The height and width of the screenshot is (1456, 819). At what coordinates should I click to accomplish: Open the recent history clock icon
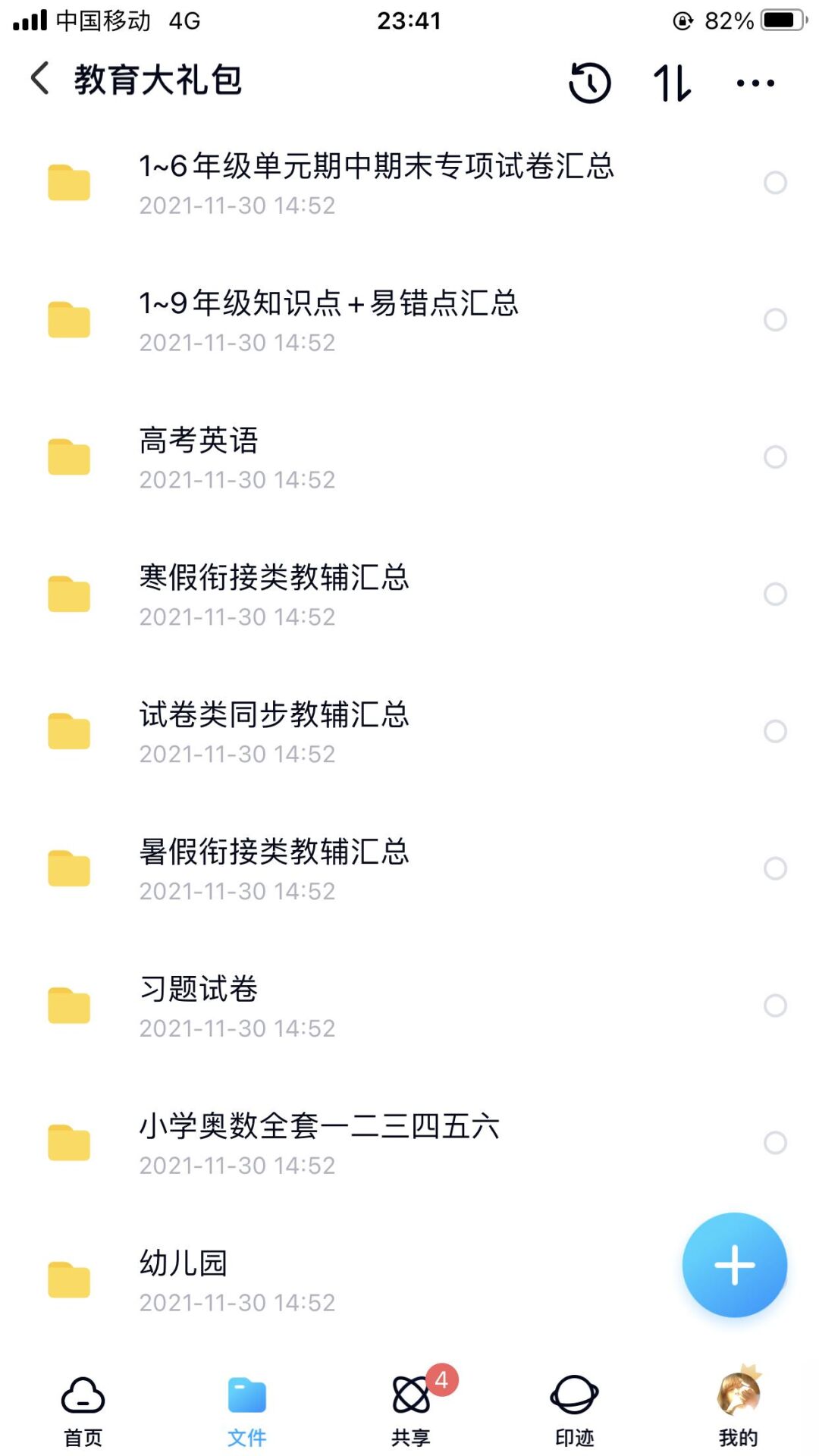[x=590, y=82]
